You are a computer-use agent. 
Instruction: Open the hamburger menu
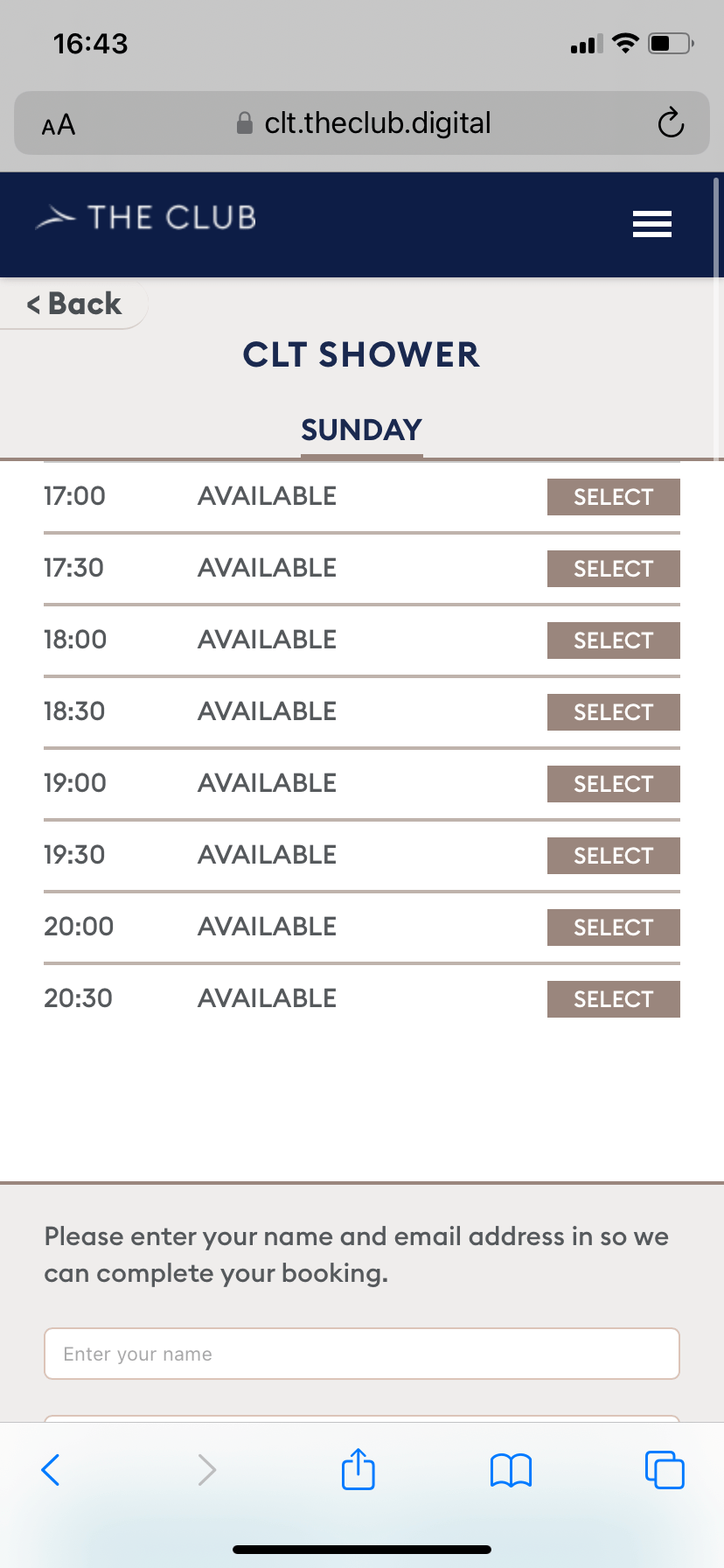[651, 224]
